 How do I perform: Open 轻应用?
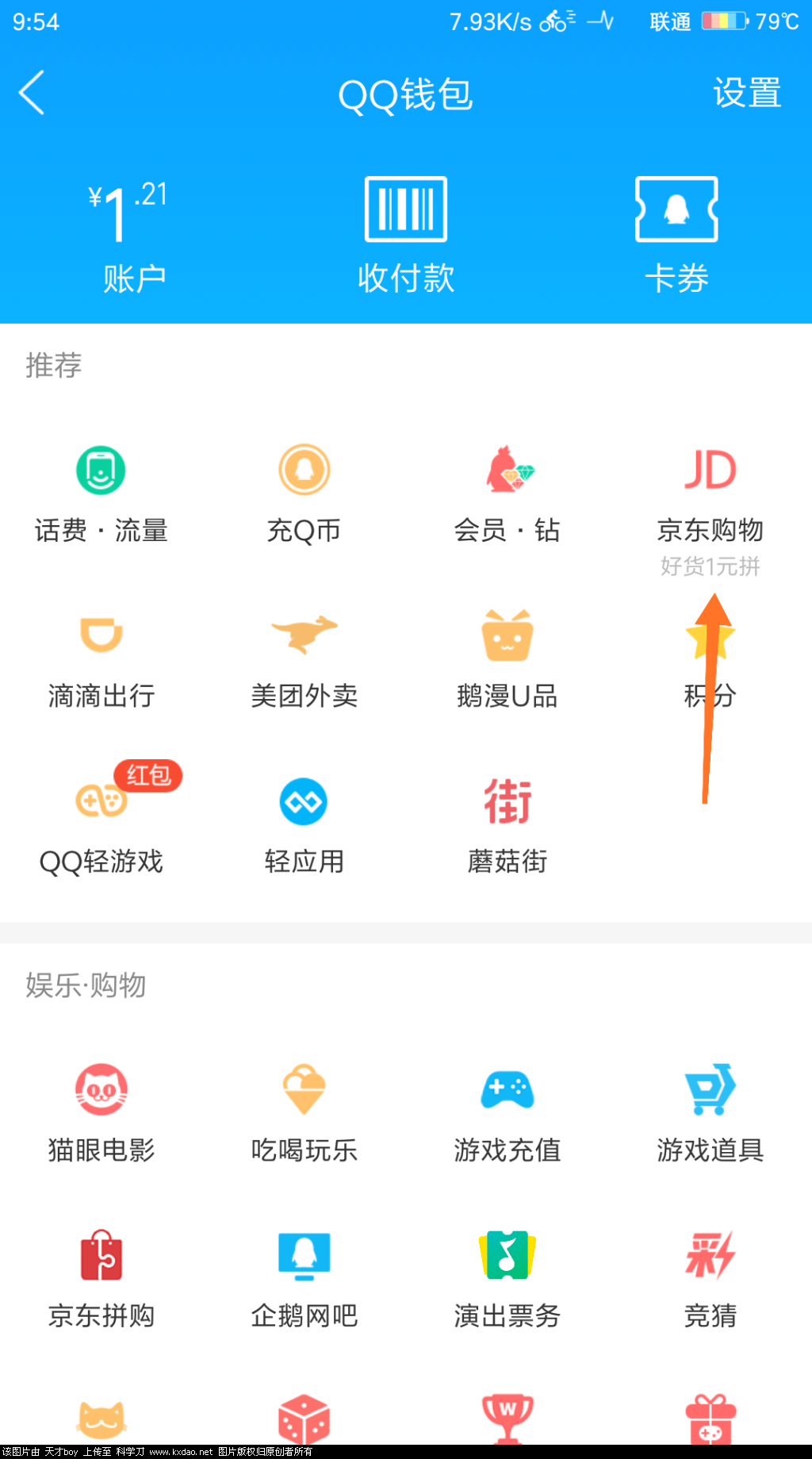point(304,825)
